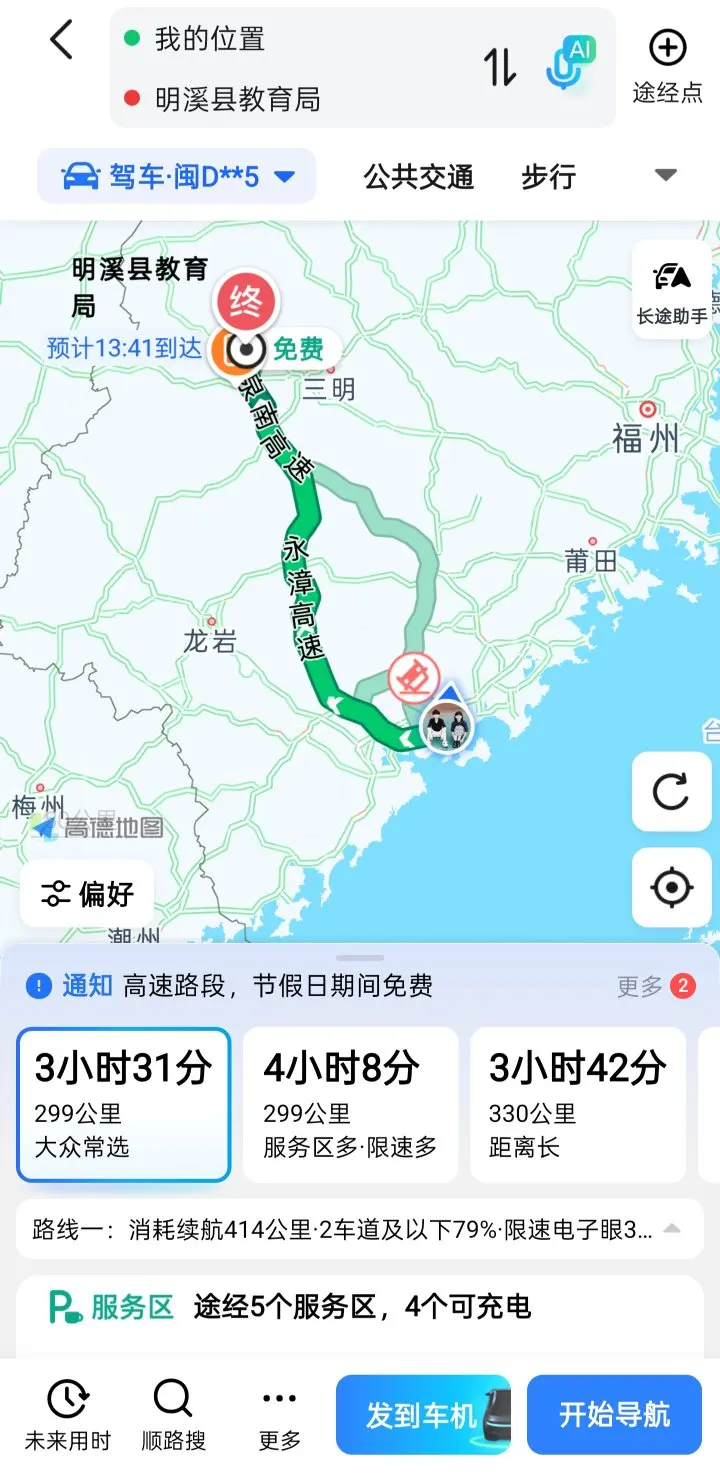Open route 偏好 preferences
The width and height of the screenshot is (720, 1474).
pyautogui.click(x=87, y=893)
